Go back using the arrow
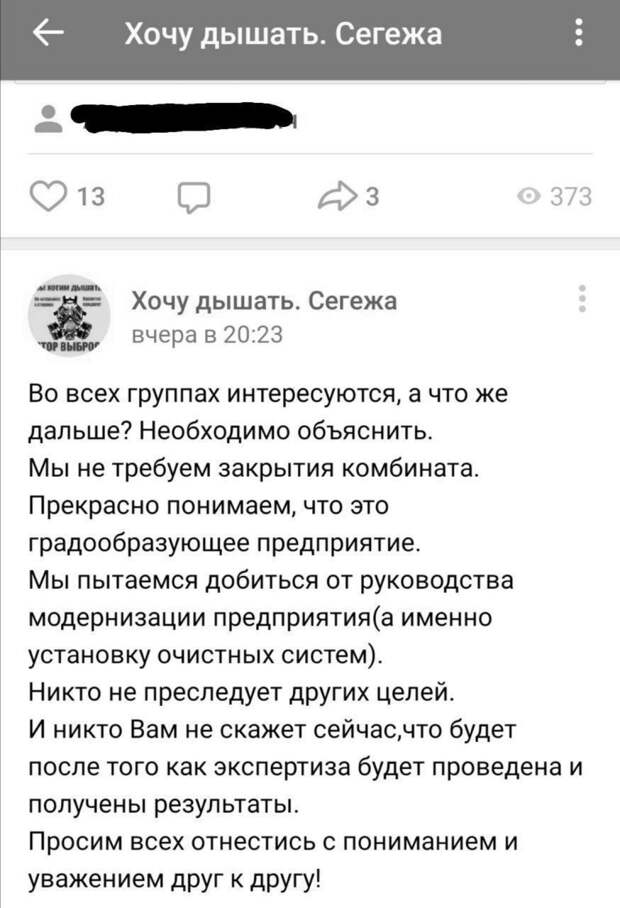This screenshot has width=620, height=908. pos(48,35)
